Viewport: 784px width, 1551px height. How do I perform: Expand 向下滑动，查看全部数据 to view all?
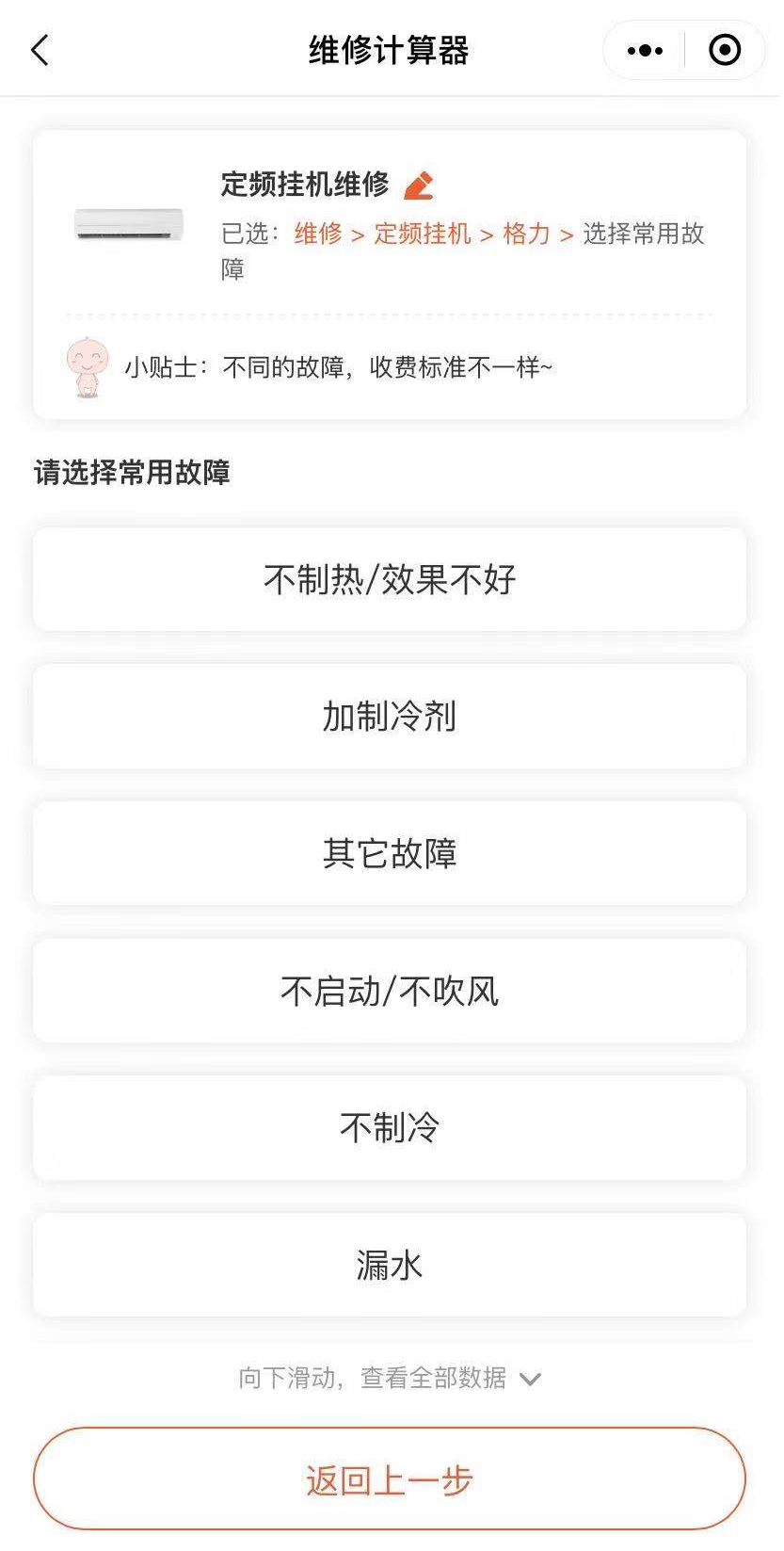point(390,1379)
